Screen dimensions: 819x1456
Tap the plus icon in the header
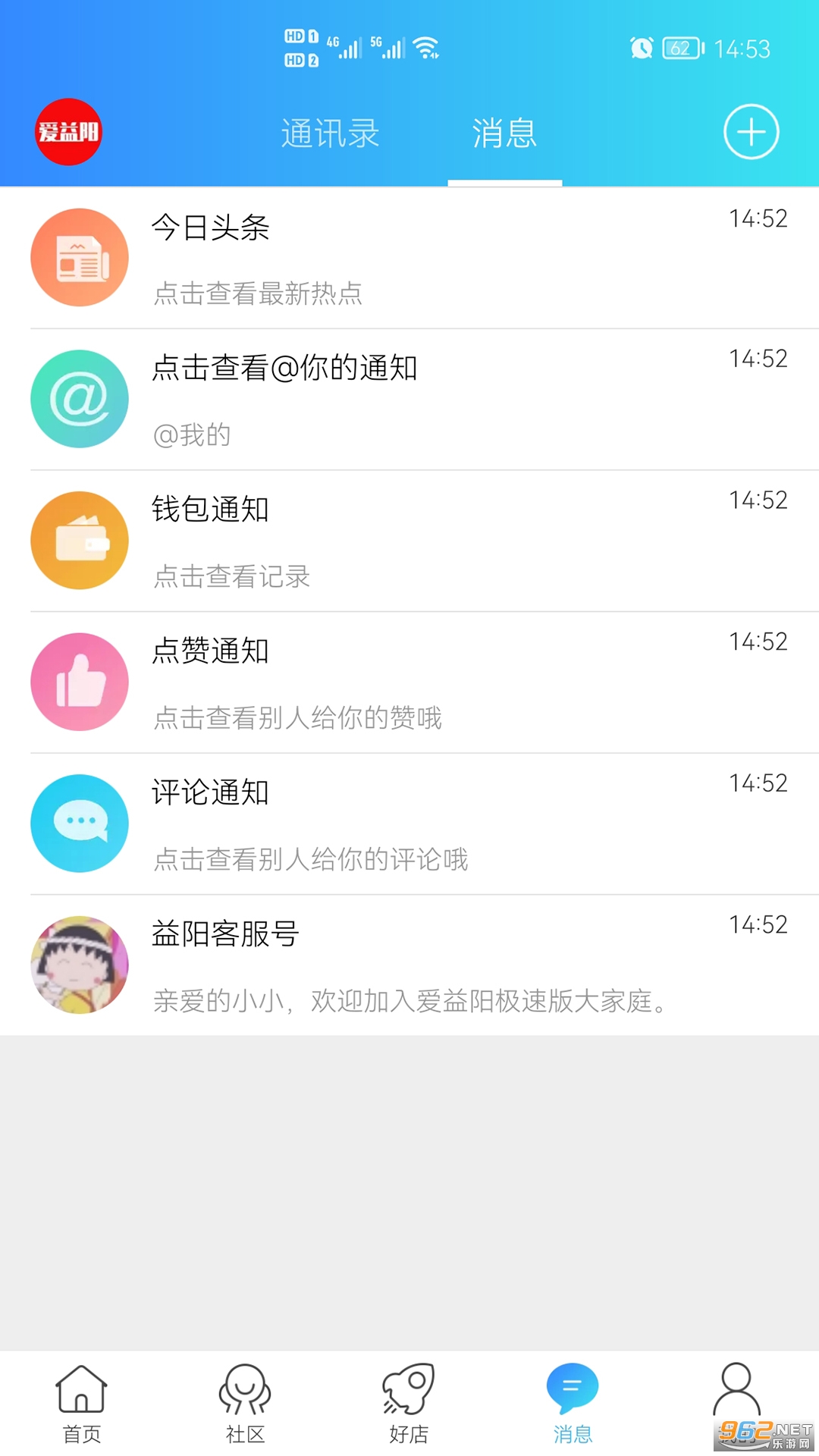point(751,132)
